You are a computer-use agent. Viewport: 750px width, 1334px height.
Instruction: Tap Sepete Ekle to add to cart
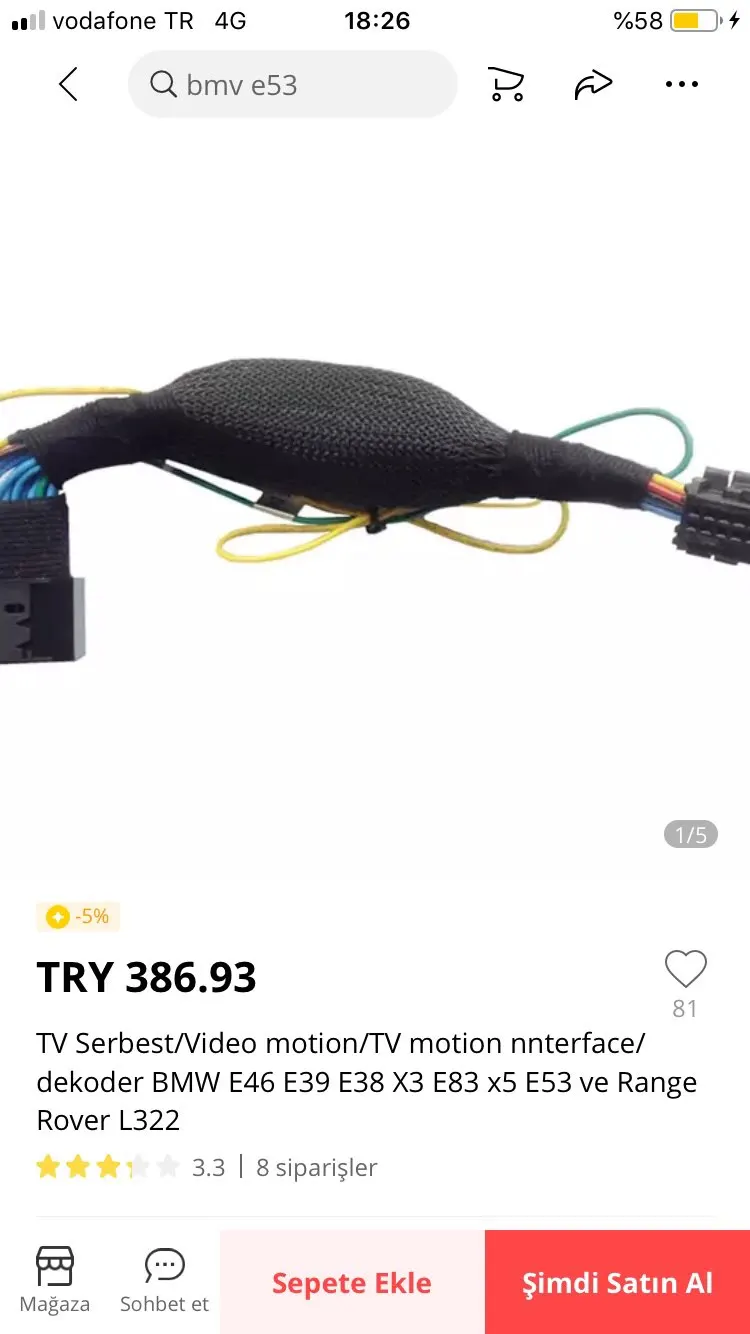[x=352, y=1283]
